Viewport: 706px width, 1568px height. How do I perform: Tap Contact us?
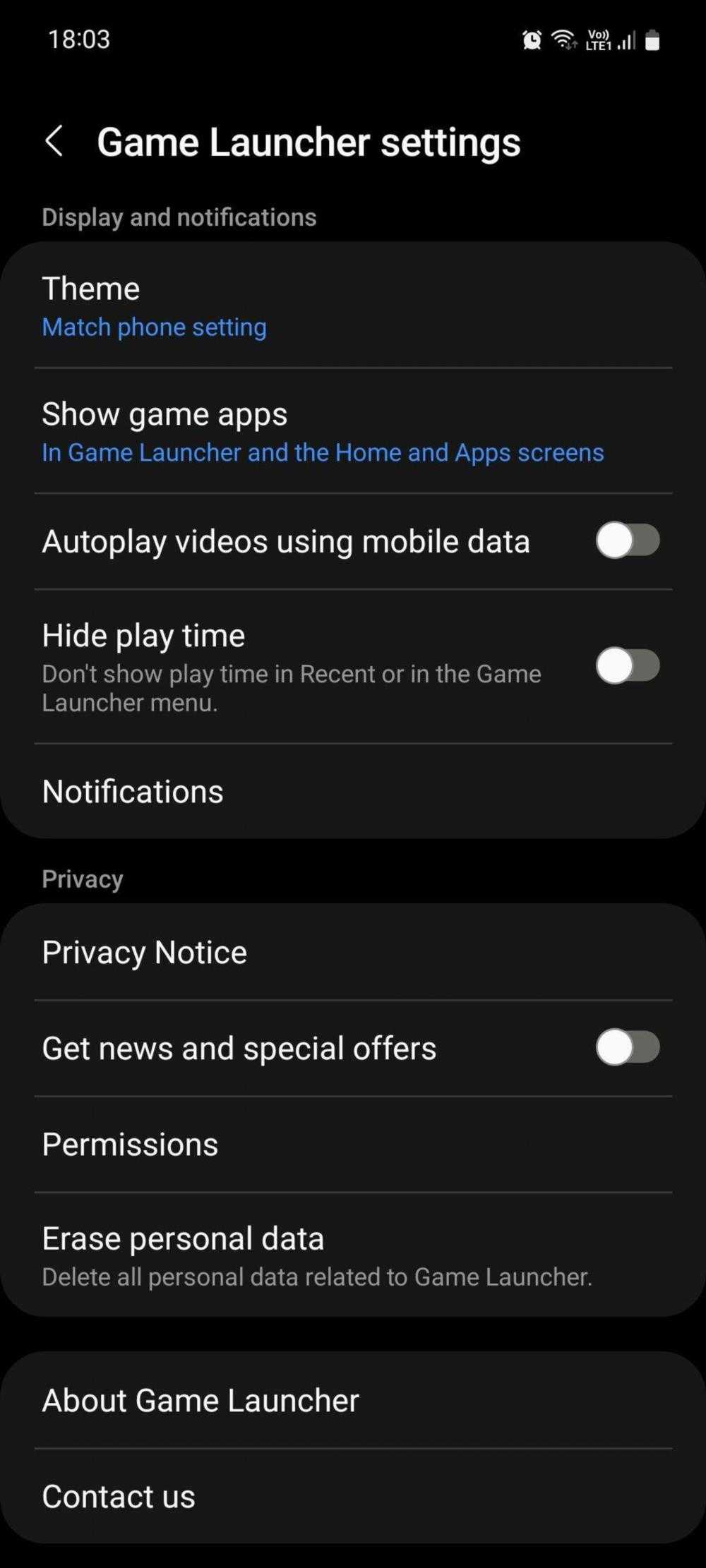[x=353, y=1496]
